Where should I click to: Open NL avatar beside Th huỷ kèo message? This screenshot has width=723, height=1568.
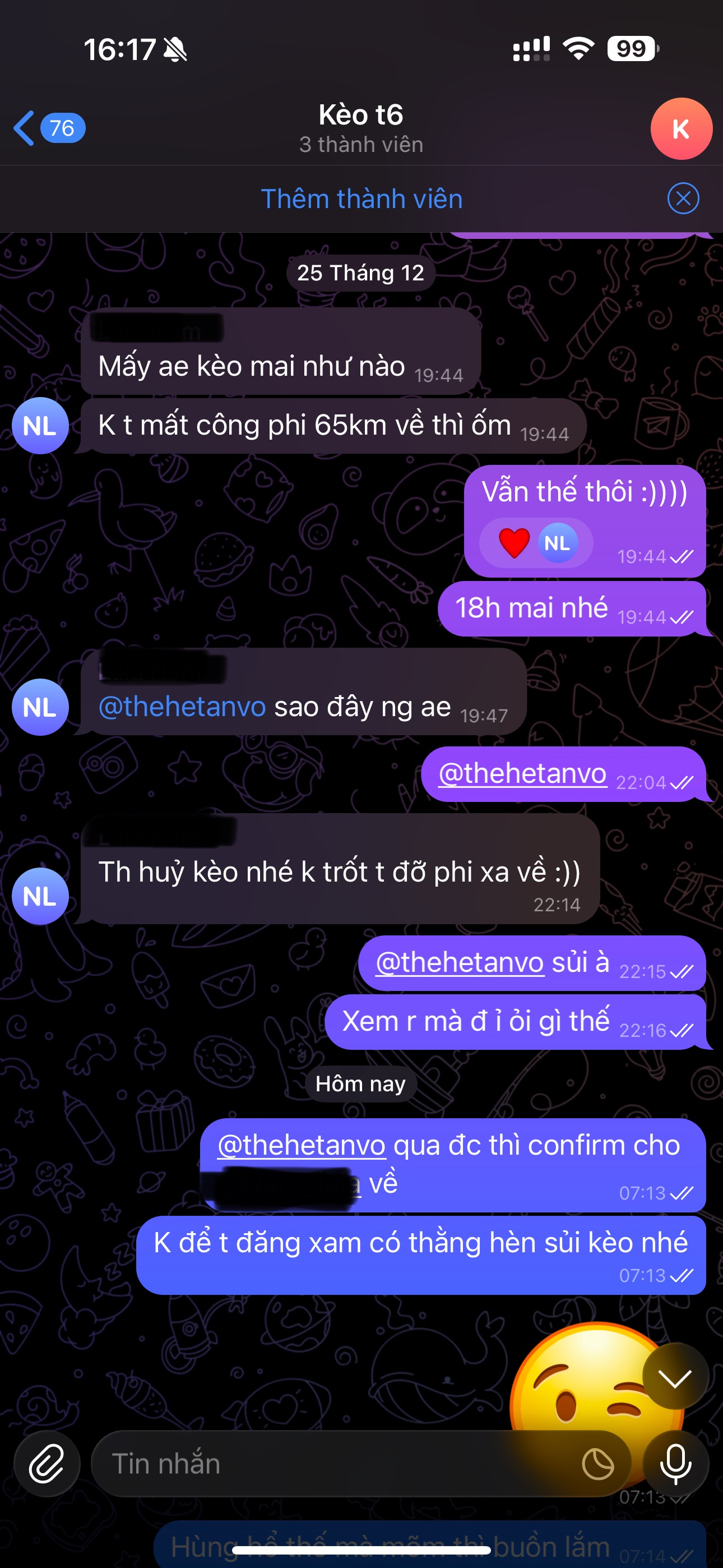[x=40, y=896]
